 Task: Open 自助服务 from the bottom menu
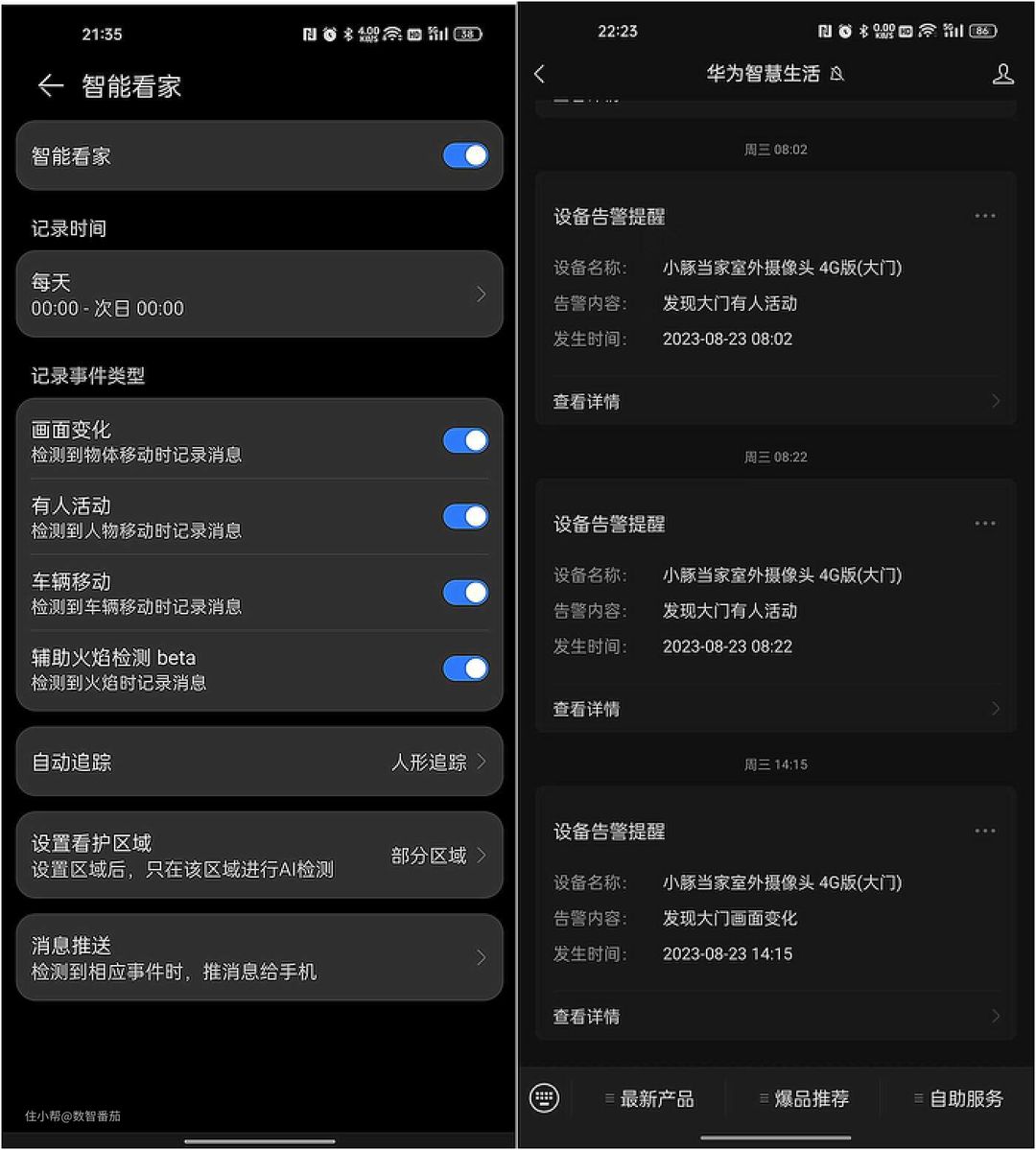(x=959, y=1099)
